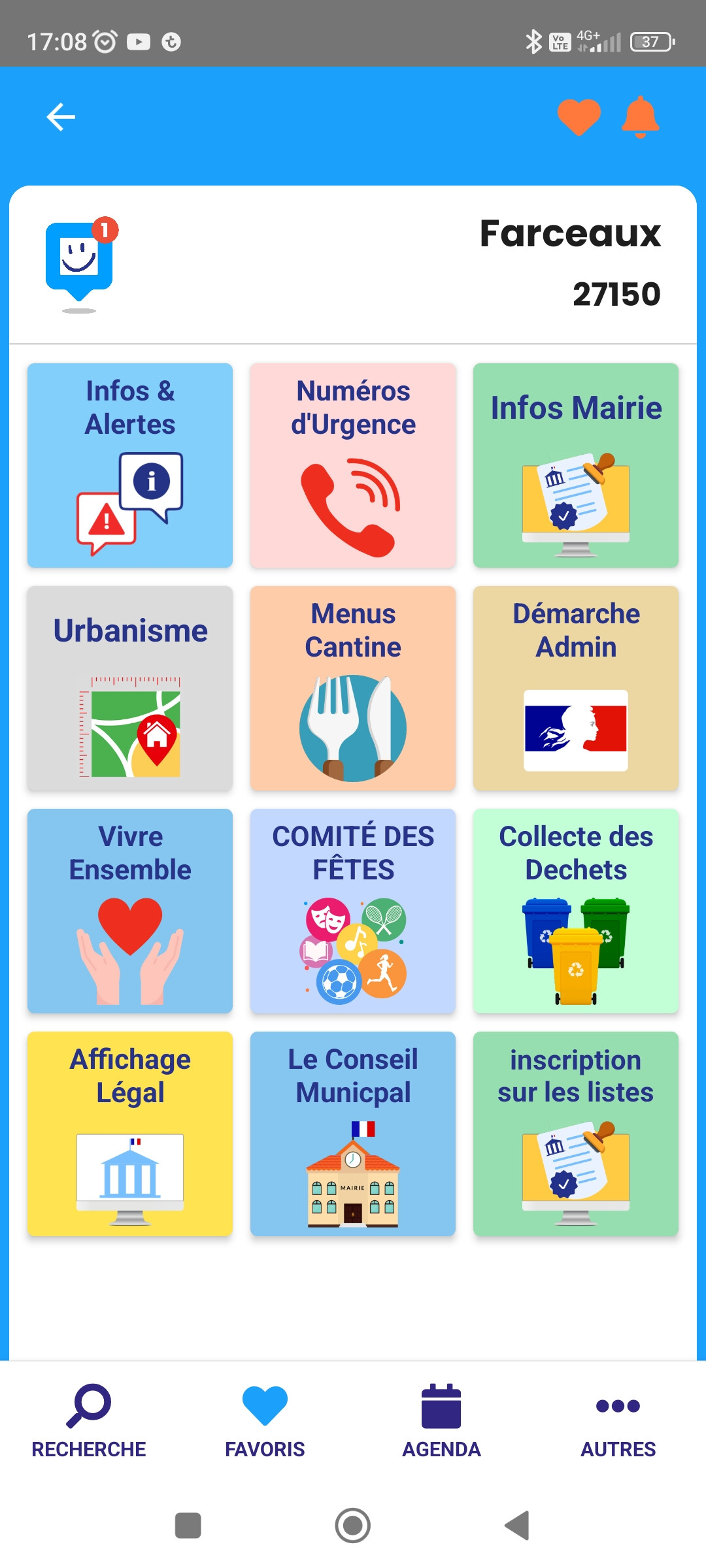This screenshot has width=706, height=1568.
Task: Open the Infos Mairie tile
Action: (x=576, y=465)
